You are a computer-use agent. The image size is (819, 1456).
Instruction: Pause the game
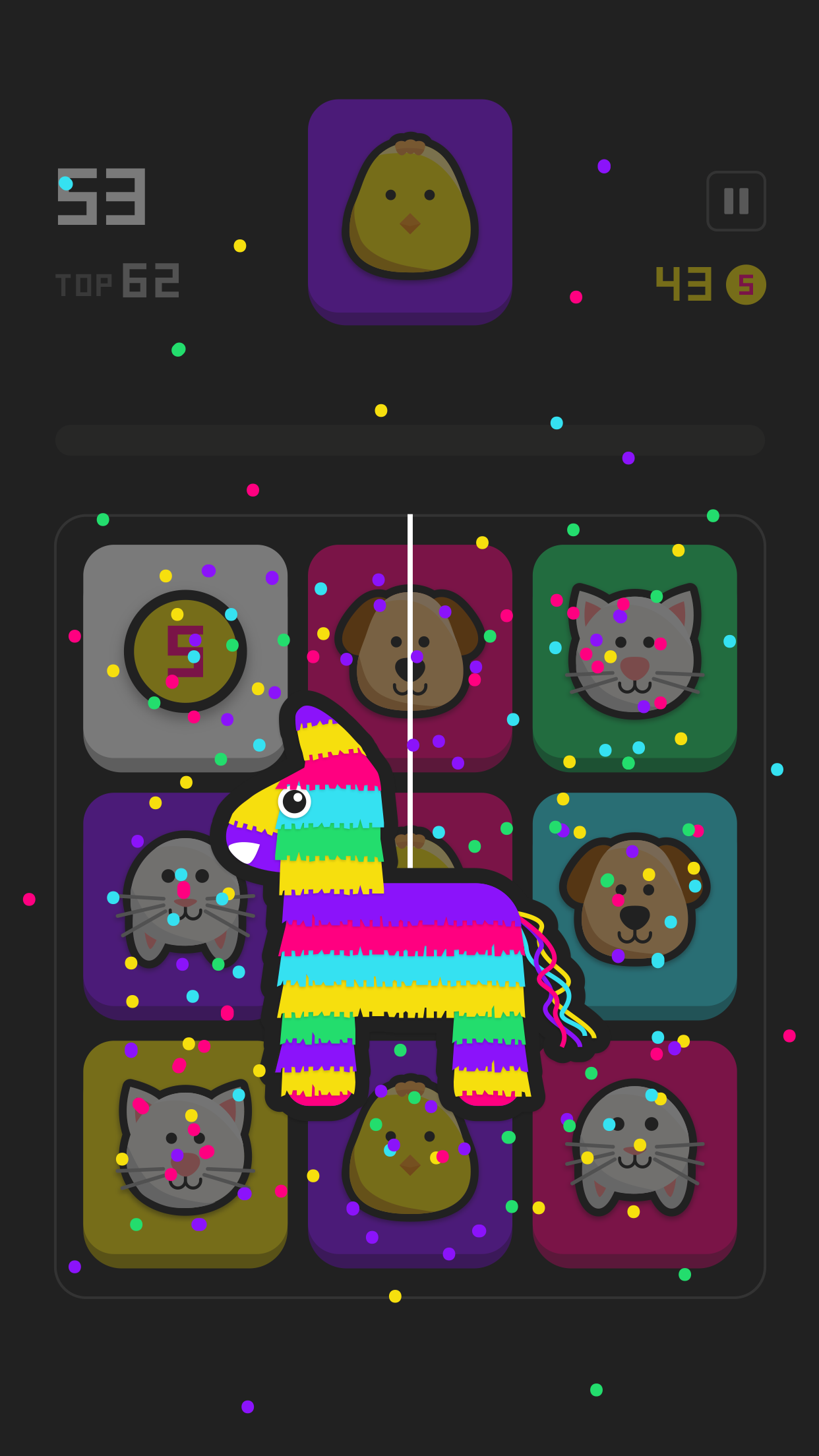click(736, 201)
